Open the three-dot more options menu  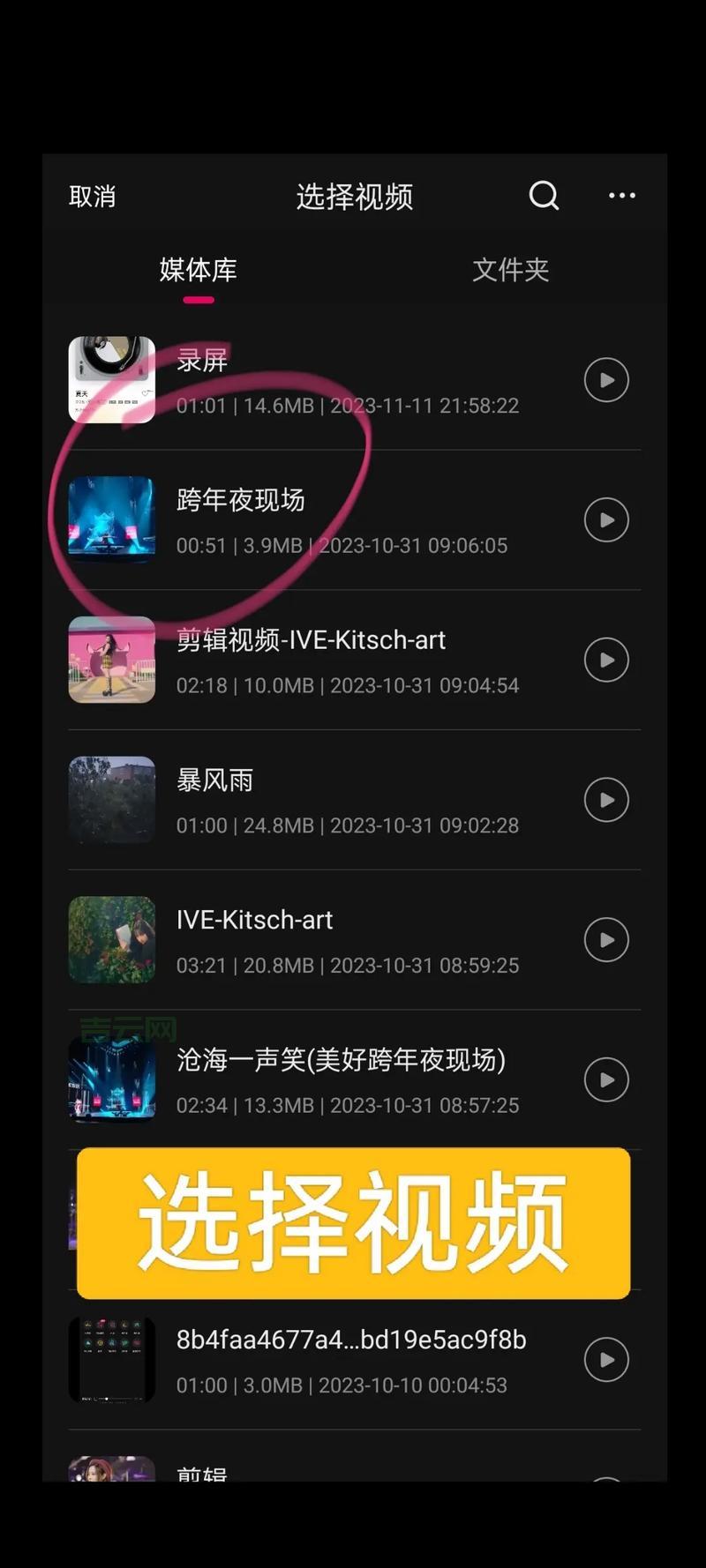pyautogui.click(x=622, y=196)
